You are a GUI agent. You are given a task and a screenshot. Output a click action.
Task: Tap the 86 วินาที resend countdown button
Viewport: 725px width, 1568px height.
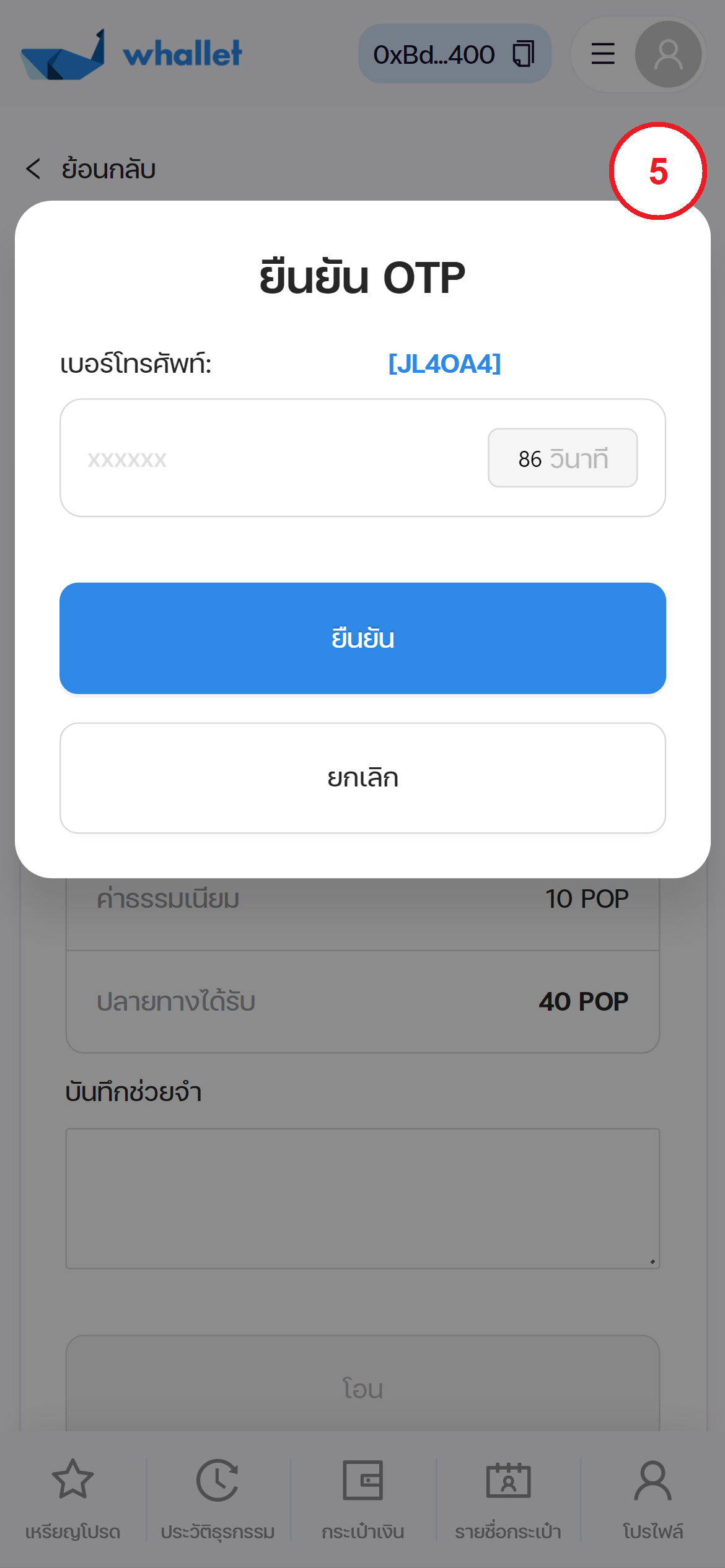(563, 458)
